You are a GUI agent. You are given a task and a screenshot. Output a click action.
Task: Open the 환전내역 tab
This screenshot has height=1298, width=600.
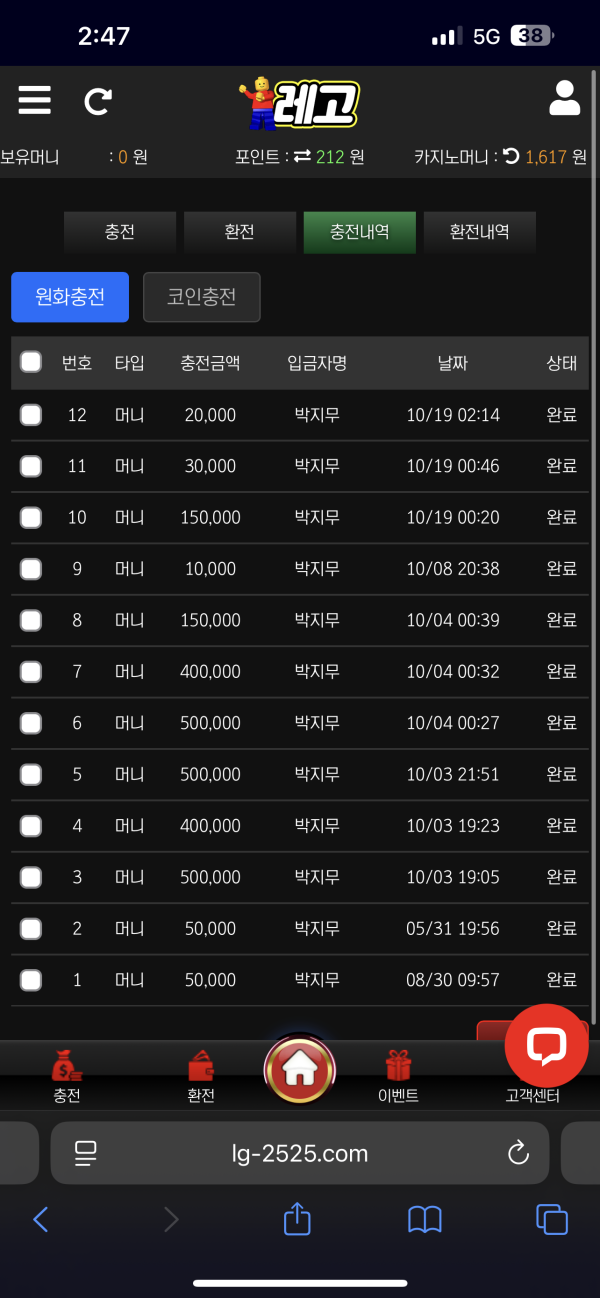[x=480, y=232]
